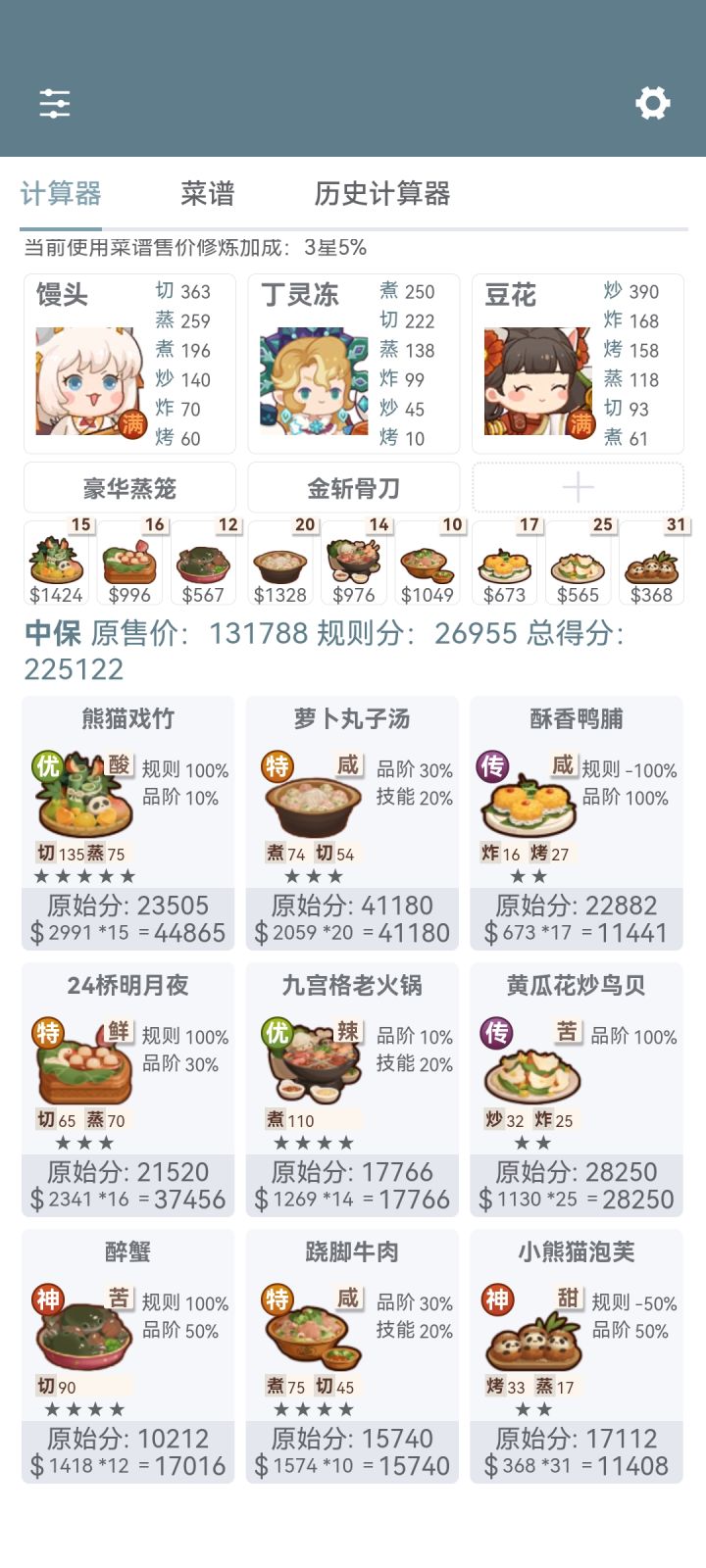Open the 醉蟹 recipe card
The width and height of the screenshot is (706, 1568).
(x=128, y=1356)
